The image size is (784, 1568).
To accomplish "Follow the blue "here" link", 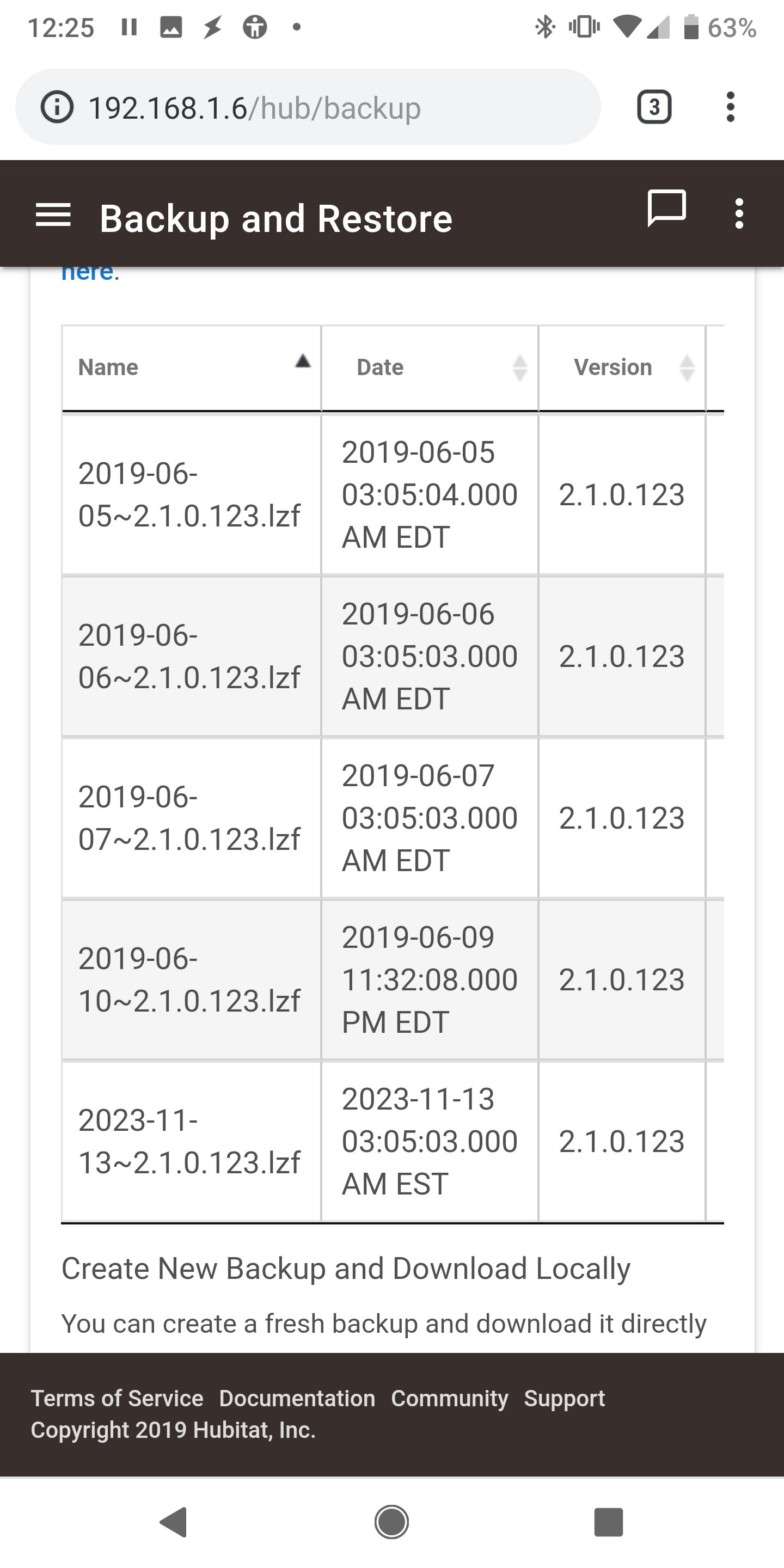I will (87, 272).
